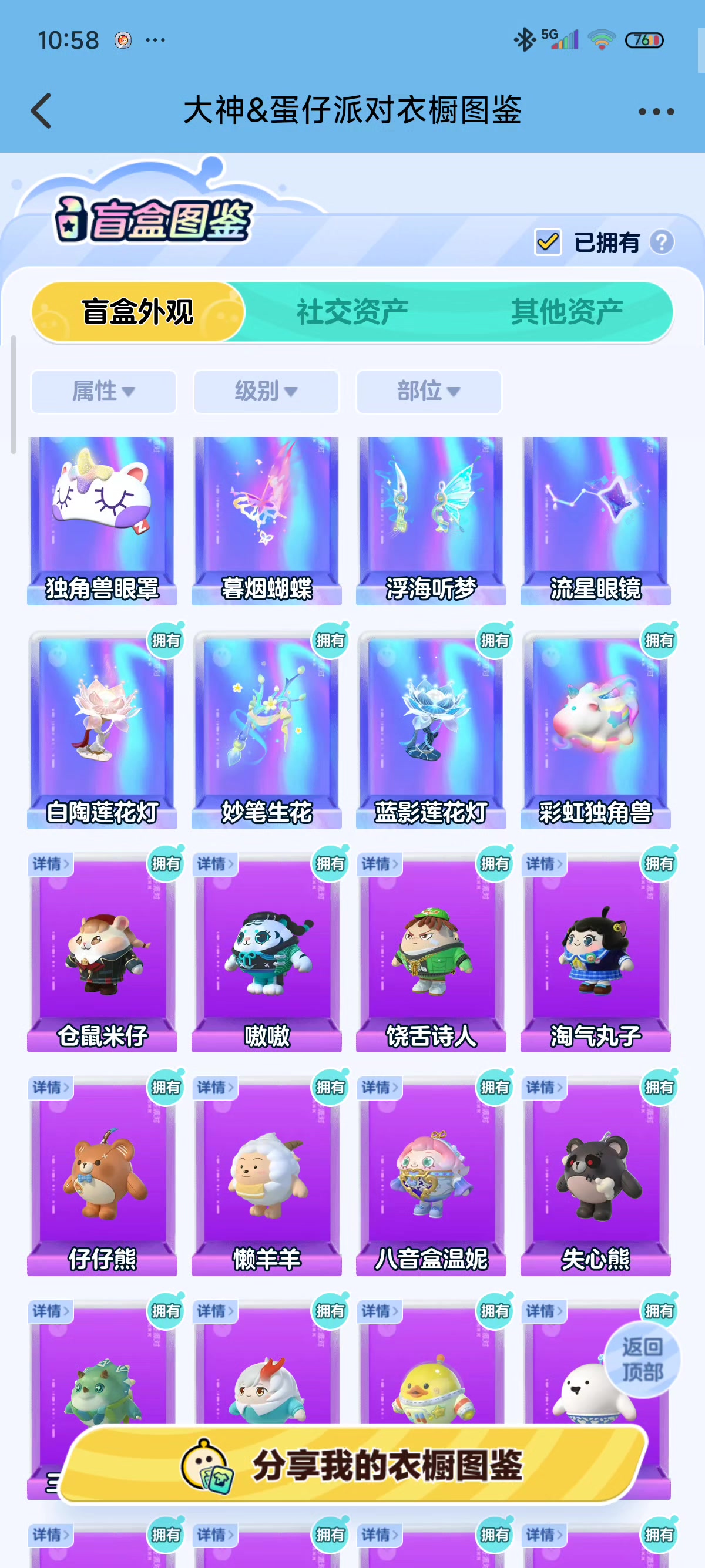The height and width of the screenshot is (1568, 705).
Task: Select the 盲盒外观 tab
Action: [138, 312]
